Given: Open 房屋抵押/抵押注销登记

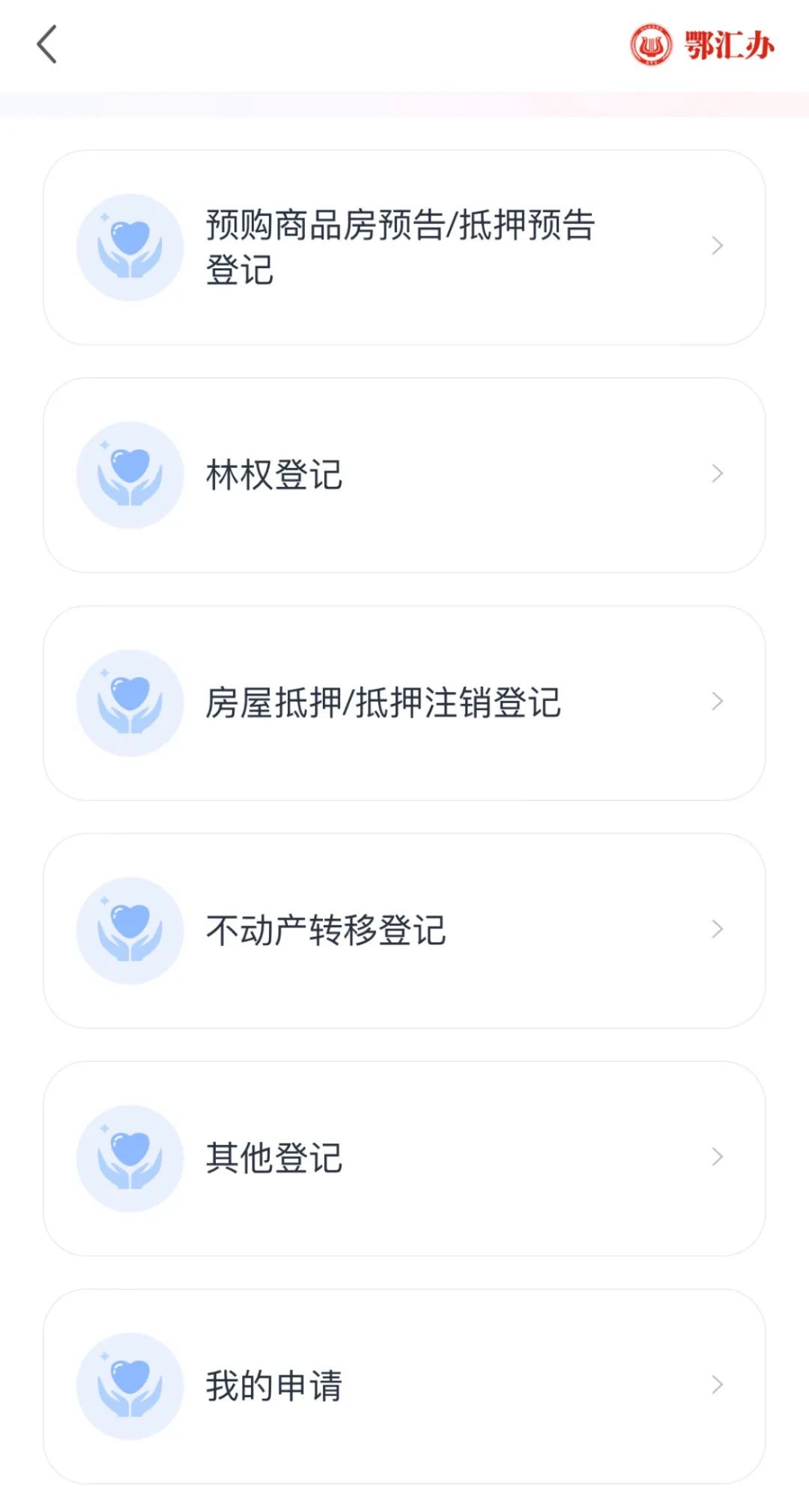Looking at the screenshot, I should [x=403, y=702].
